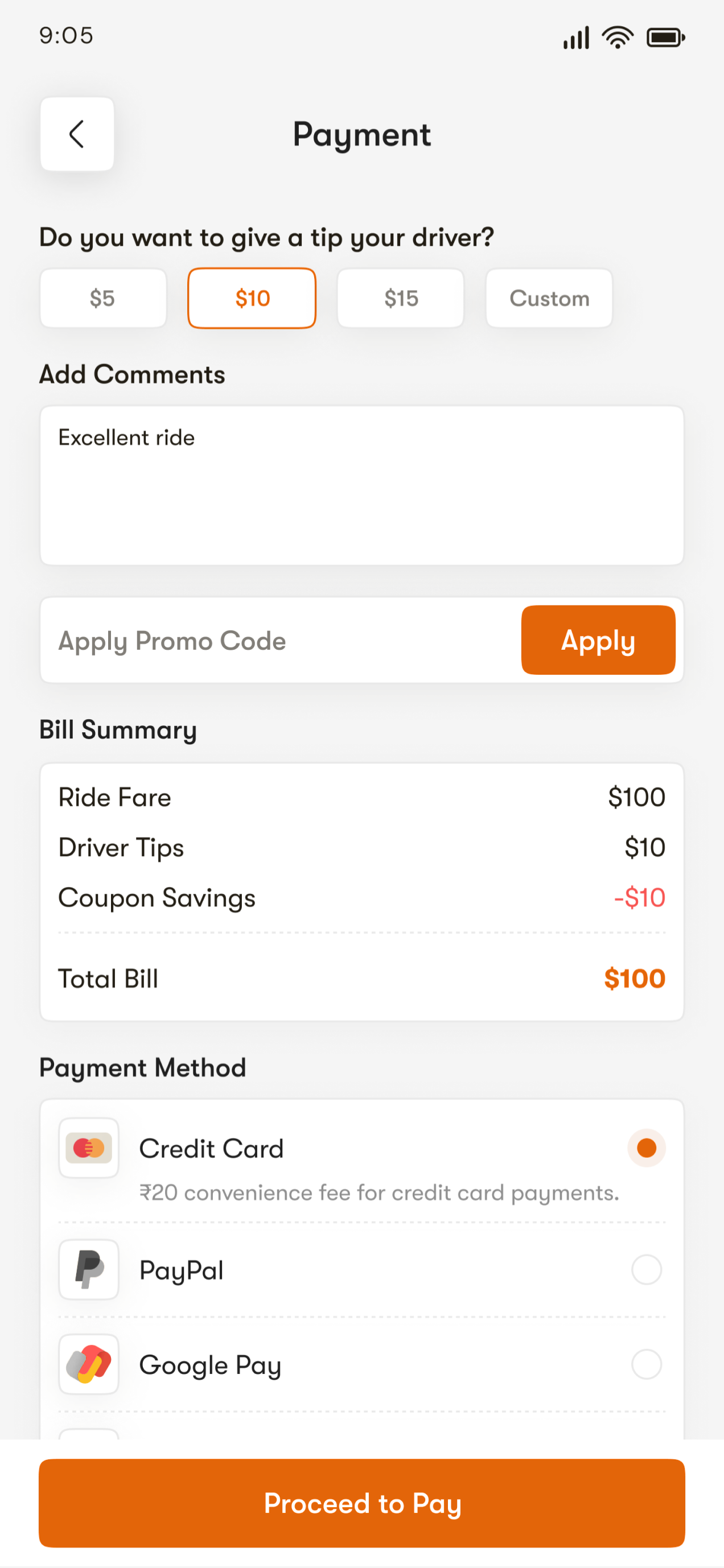This screenshot has height=1568, width=724.
Task: Edit the Add Comments text box
Action: (x=361, y=485)
